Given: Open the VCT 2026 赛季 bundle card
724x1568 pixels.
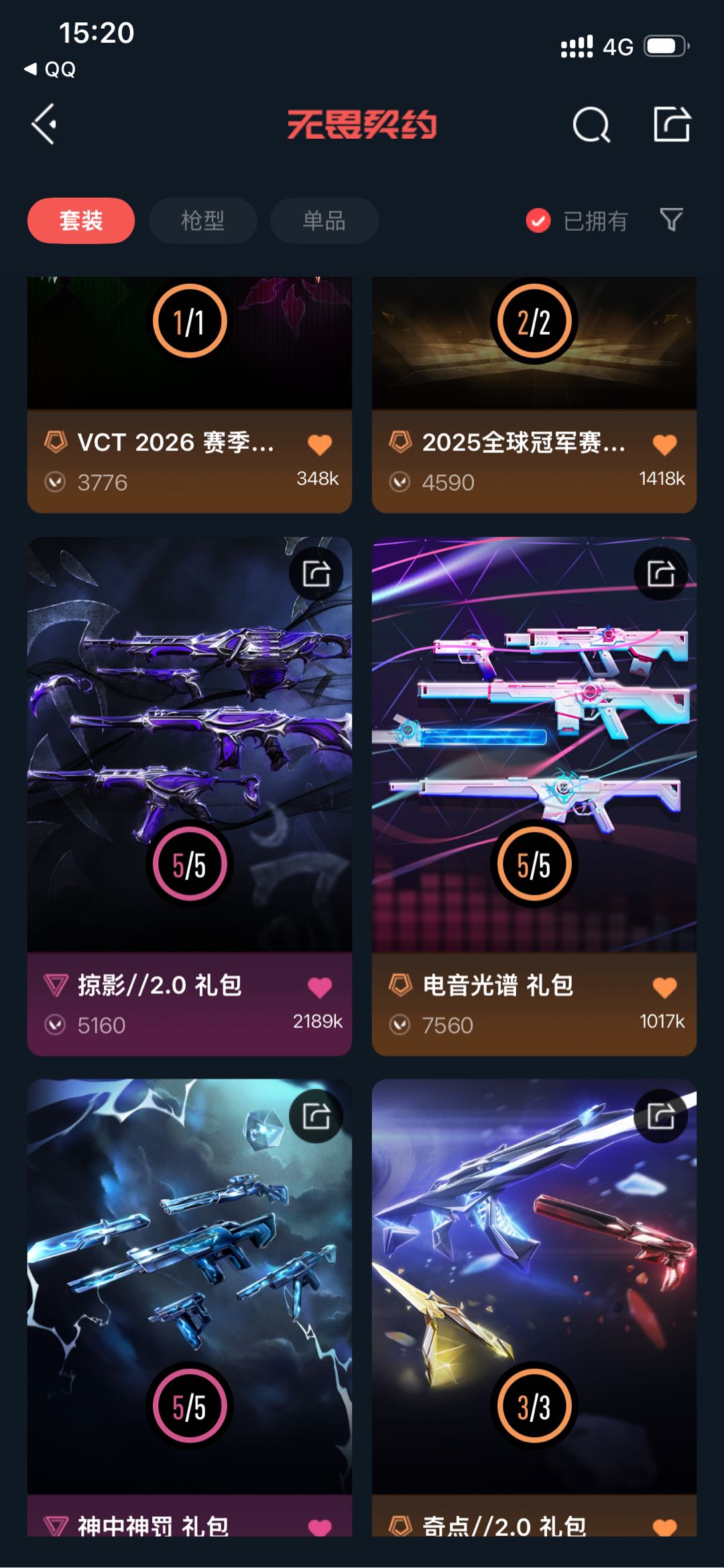Looking at the screenshot, I should tap(190, 395).
